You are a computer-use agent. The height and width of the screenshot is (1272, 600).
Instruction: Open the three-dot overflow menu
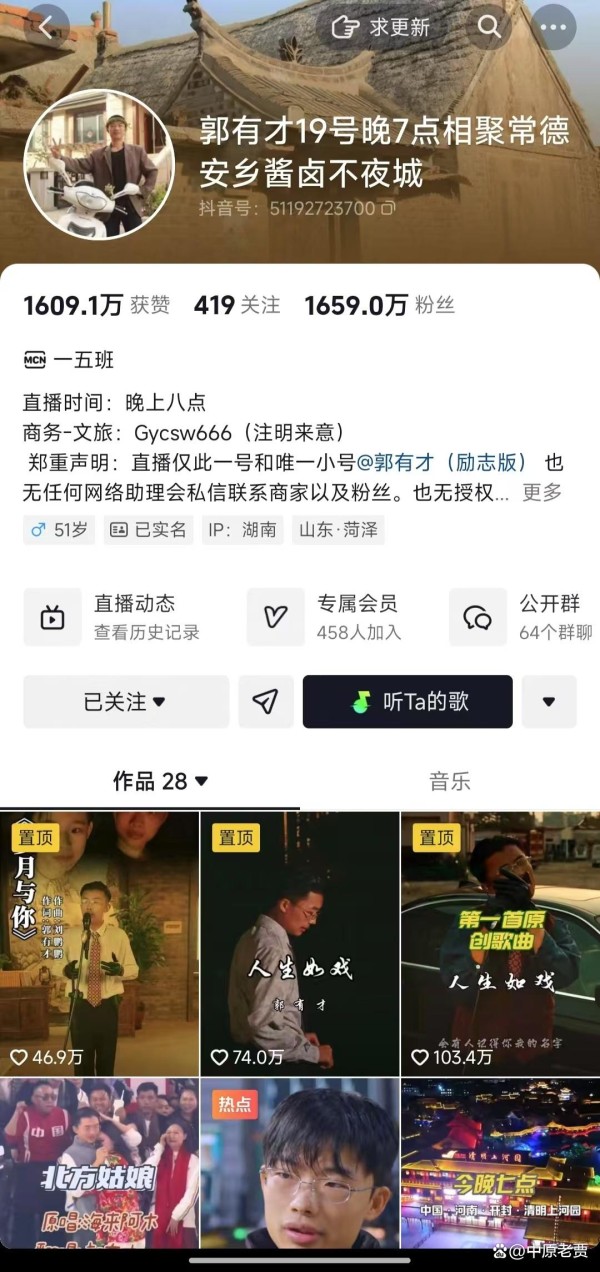point(552,27)
